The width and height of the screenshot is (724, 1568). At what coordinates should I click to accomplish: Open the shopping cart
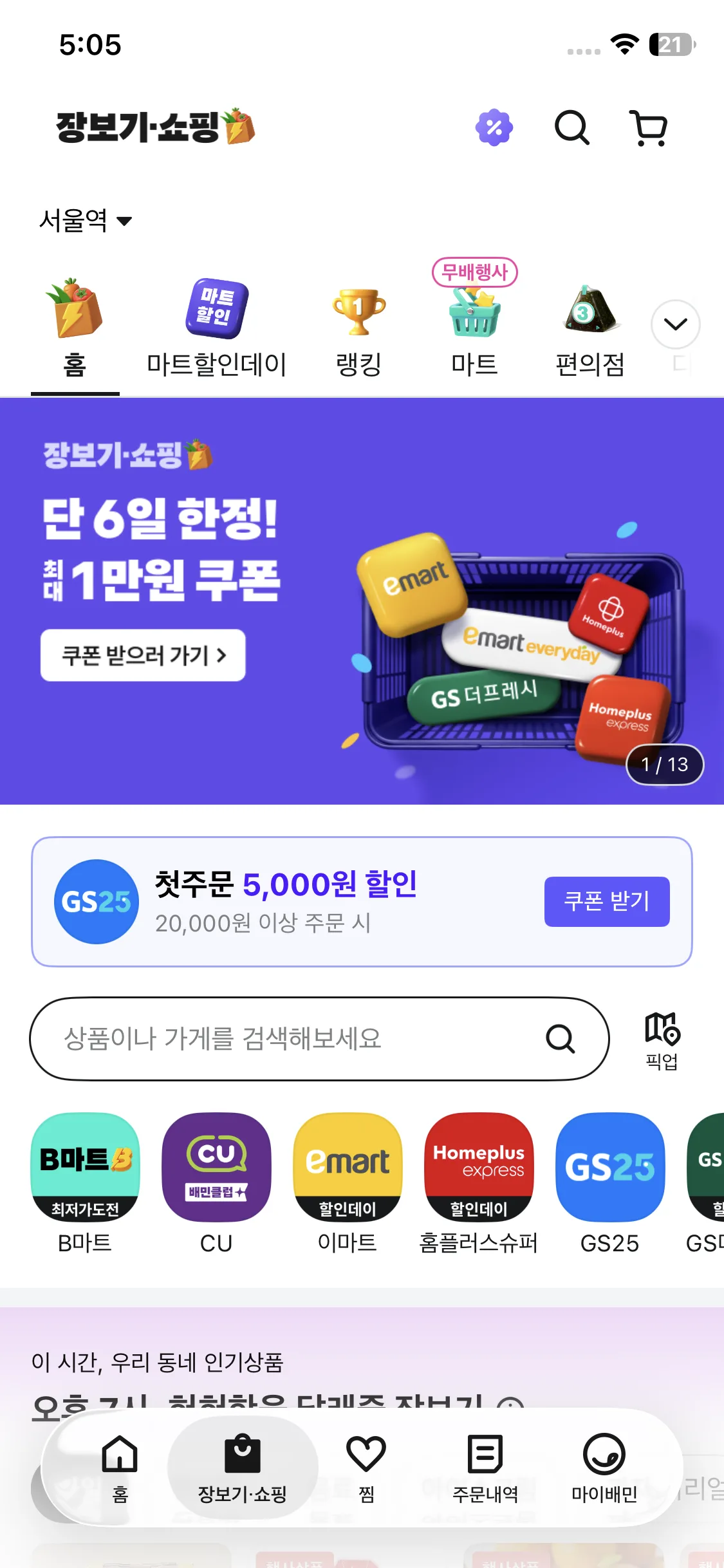(649, 127)
